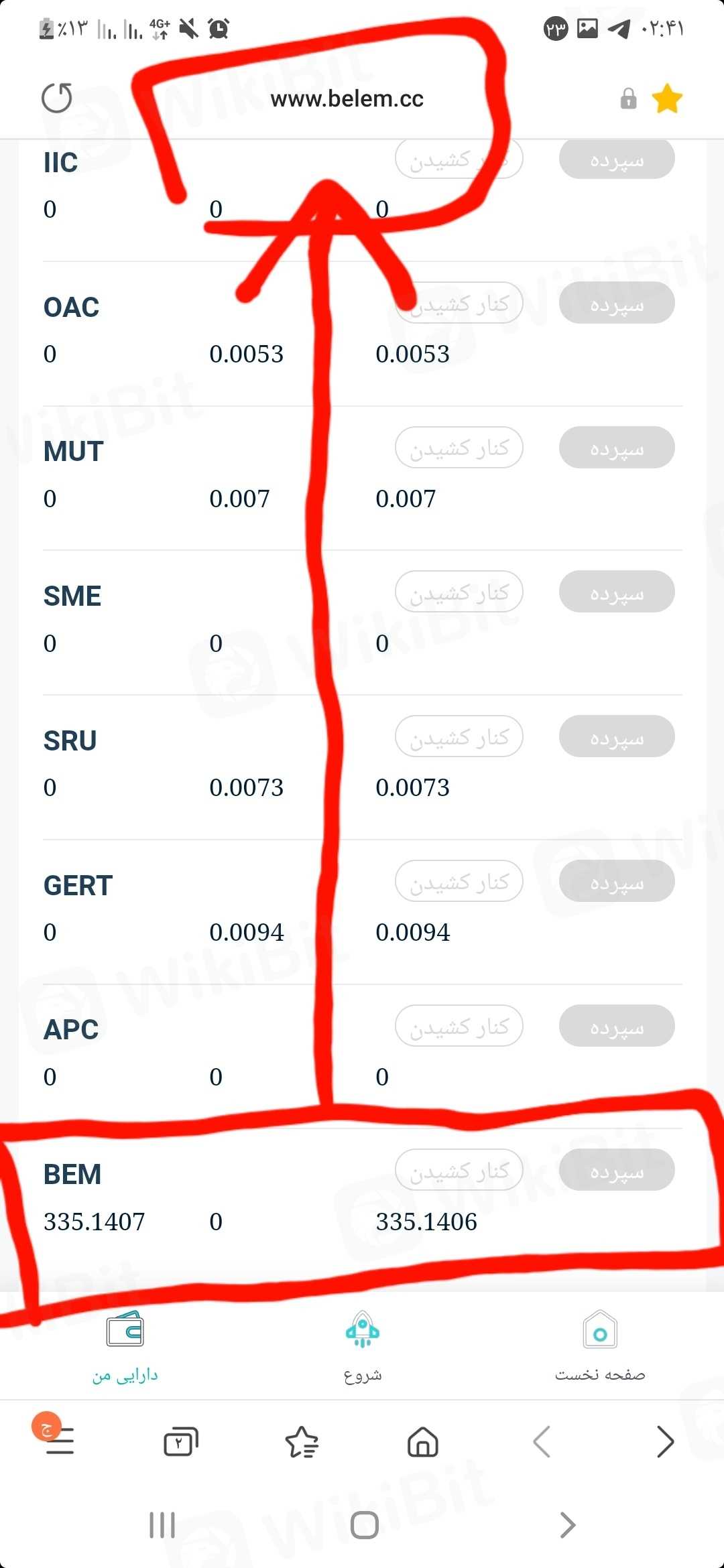Tap the سپرده button for OAC
724x1568 pixels.
tap(617, 304)
